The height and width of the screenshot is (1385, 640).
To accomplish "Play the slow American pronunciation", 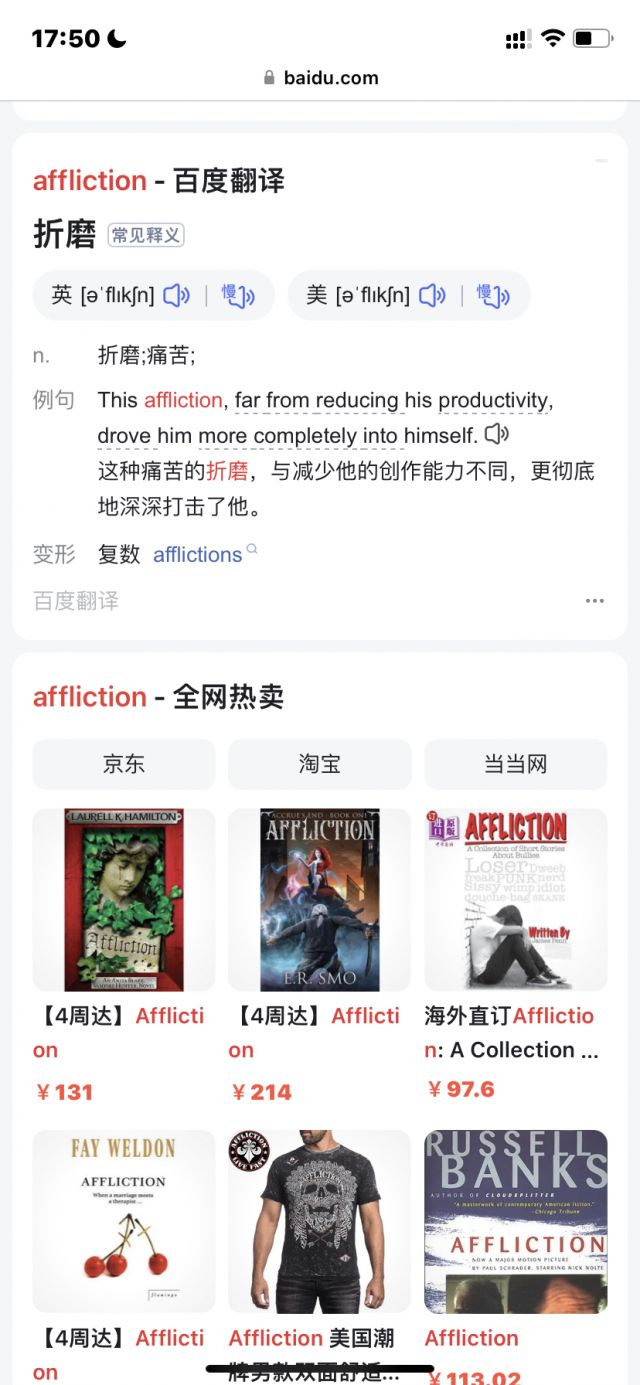I will tap(493, 295).
